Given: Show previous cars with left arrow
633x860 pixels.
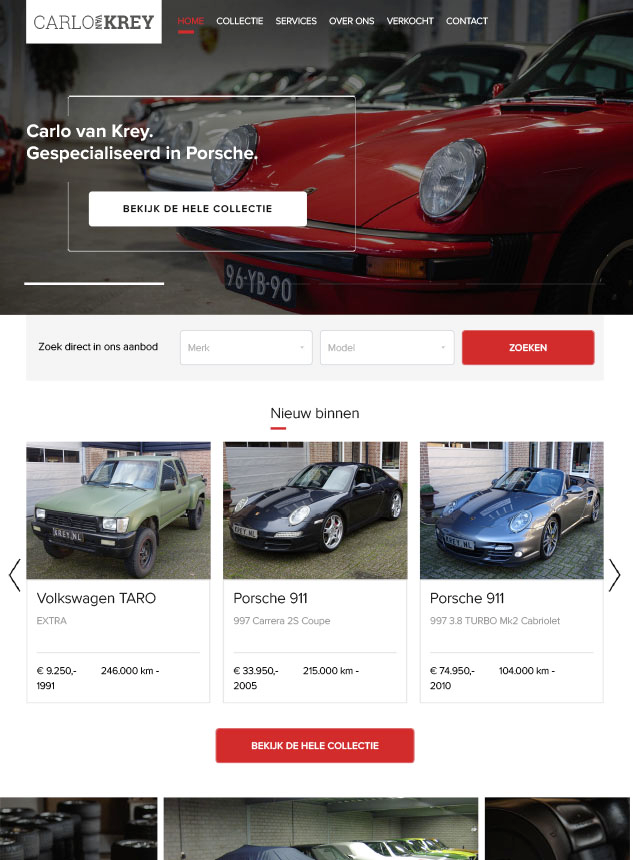Looking at the screenshot, I should (14, 575).
